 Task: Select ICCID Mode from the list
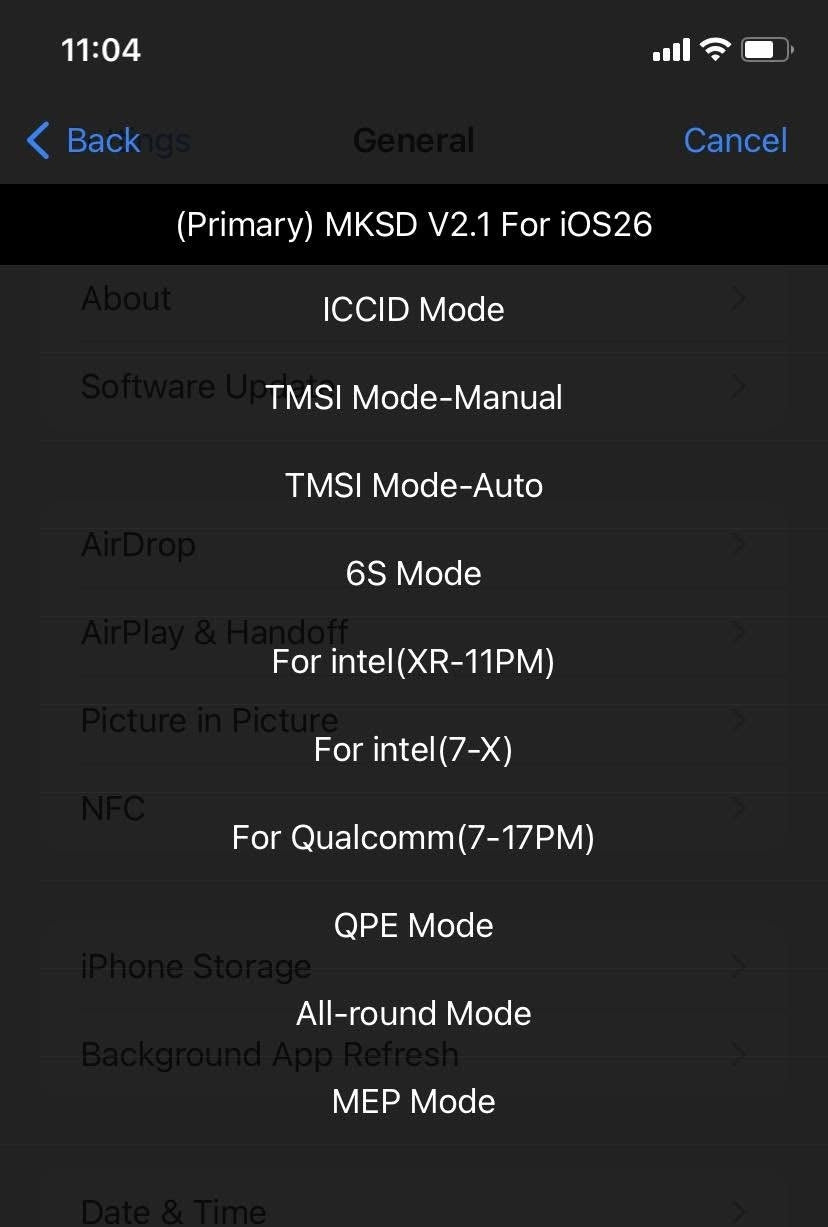tap(413, 310)
